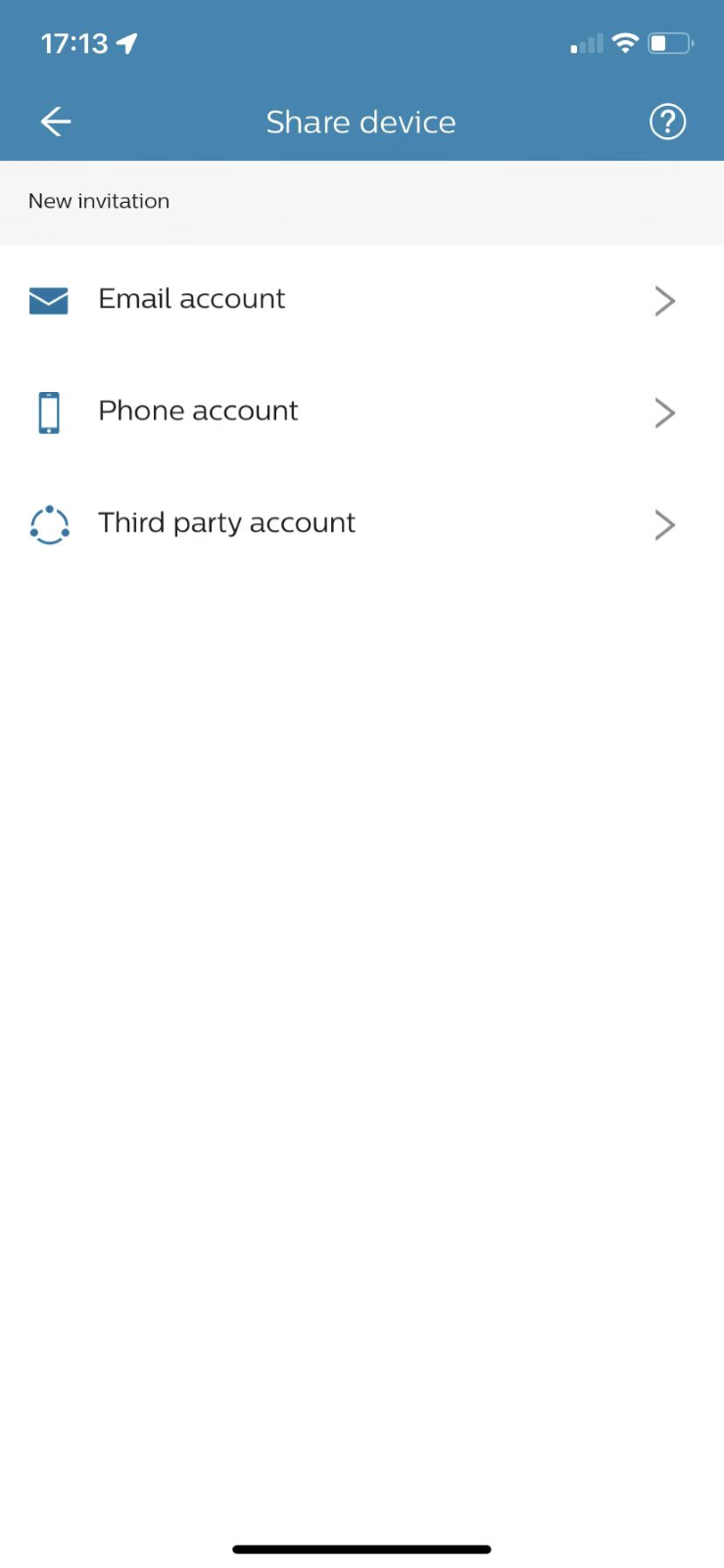
Task: Open the Email account invitation option
Action: (191, 299)
